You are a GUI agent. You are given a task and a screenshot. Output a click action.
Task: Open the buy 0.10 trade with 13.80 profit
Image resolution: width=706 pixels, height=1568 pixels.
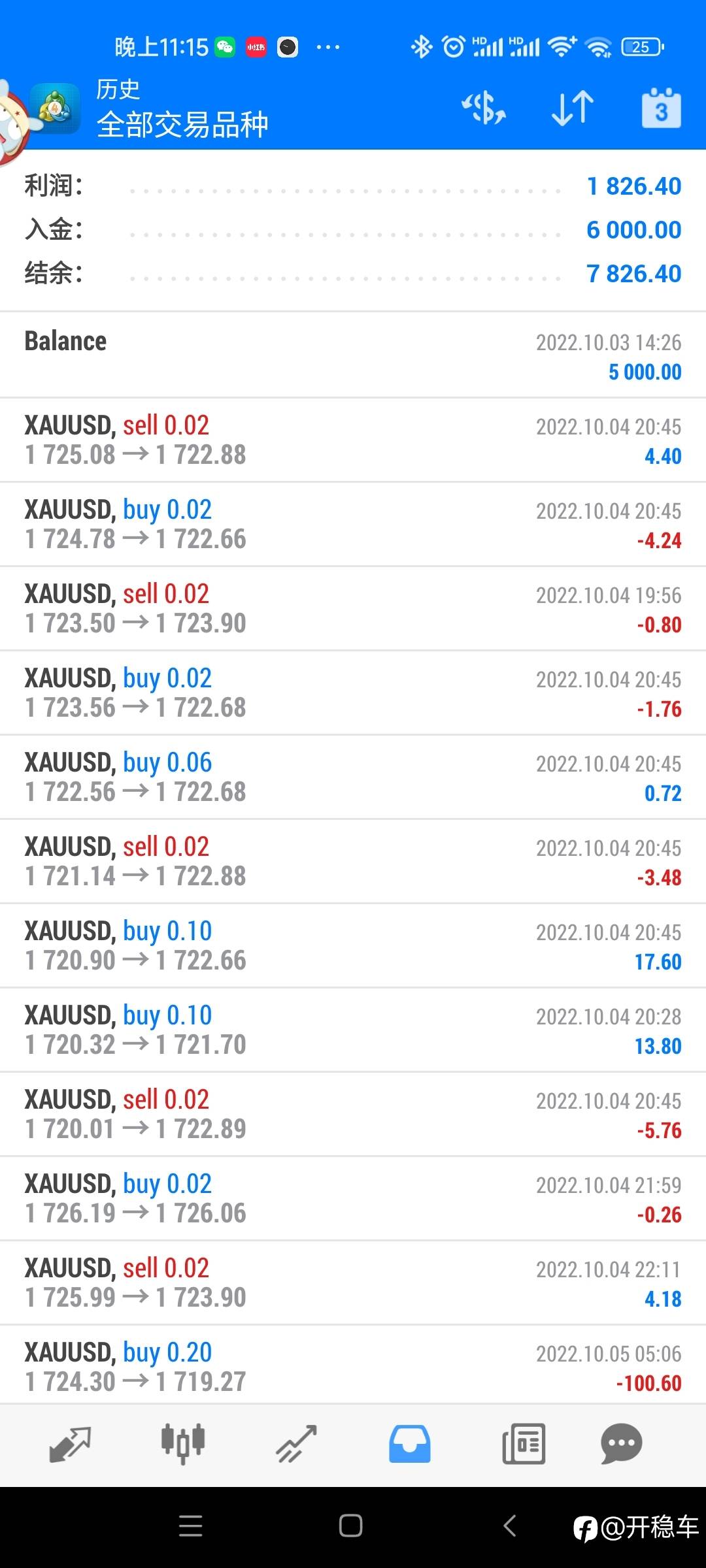(x=353, y=1030)
